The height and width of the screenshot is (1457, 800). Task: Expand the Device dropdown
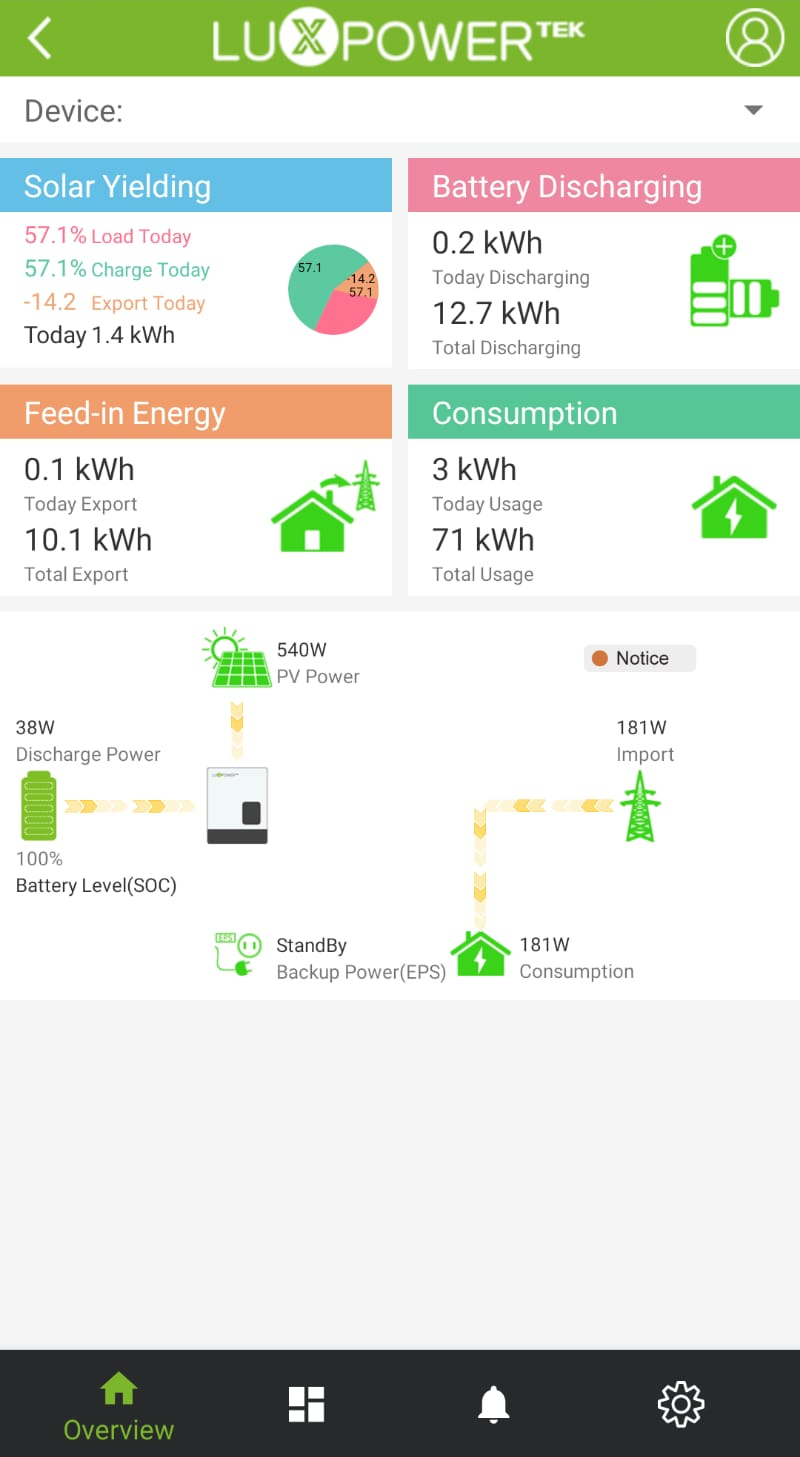[754, 110]
